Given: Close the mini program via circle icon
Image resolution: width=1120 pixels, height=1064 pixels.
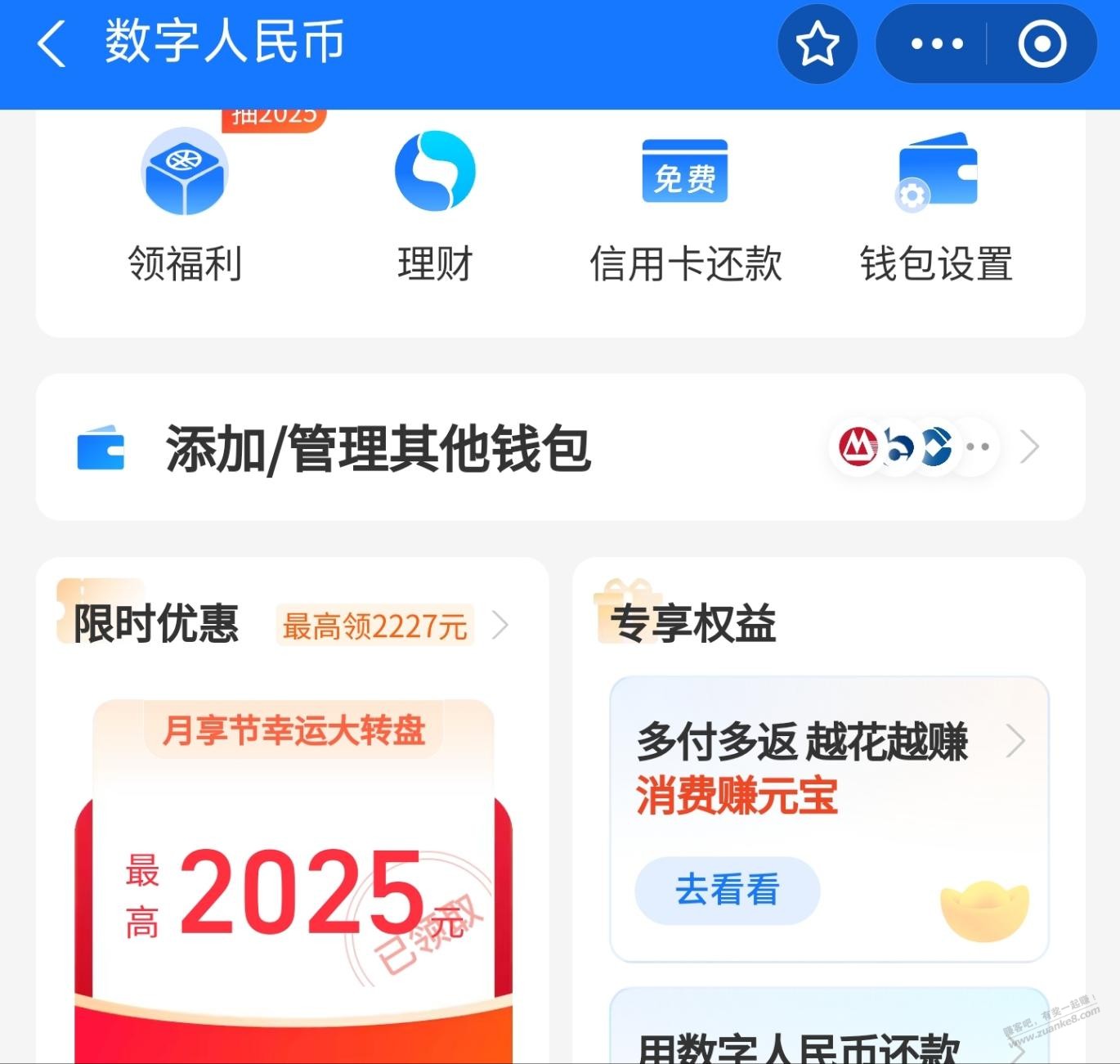Looking at the screenshot, I should click(1042, 44).
